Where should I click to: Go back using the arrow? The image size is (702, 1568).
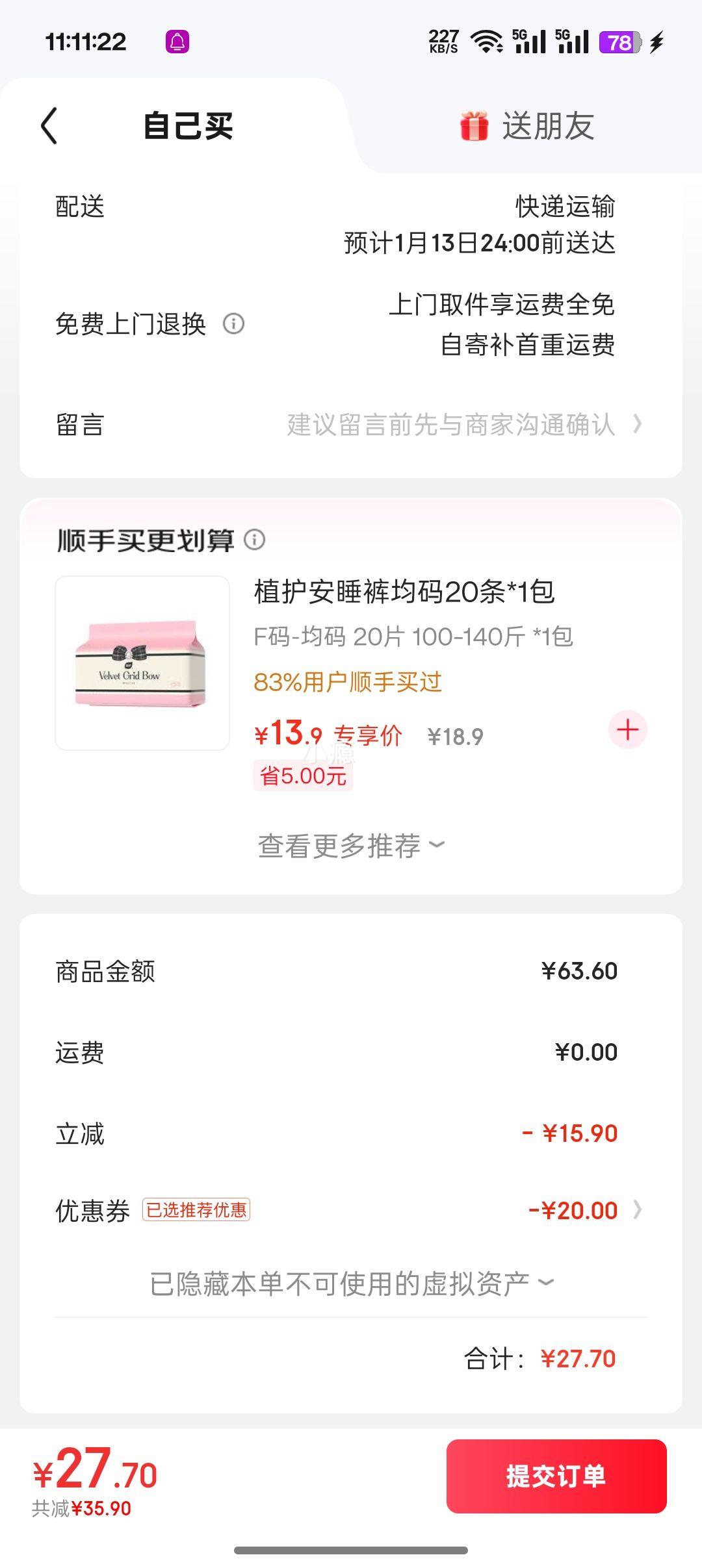click(x=49, y=125)
